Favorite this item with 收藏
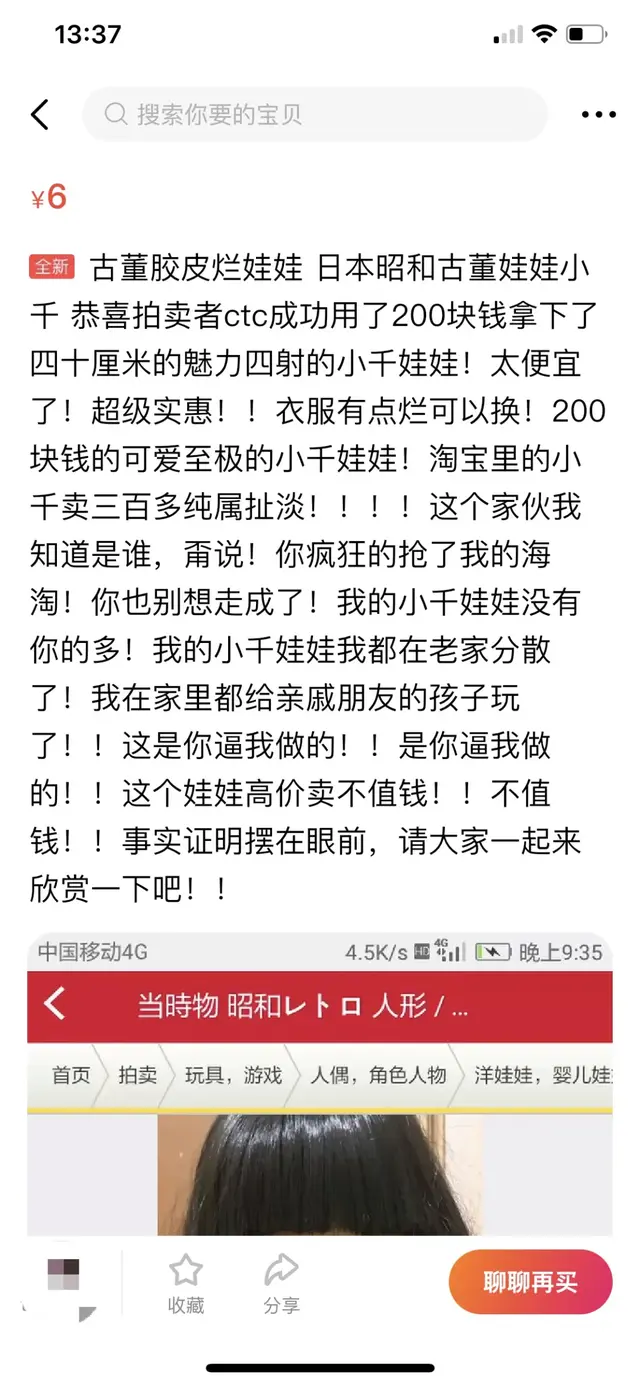 click(x=186, y=1284)
